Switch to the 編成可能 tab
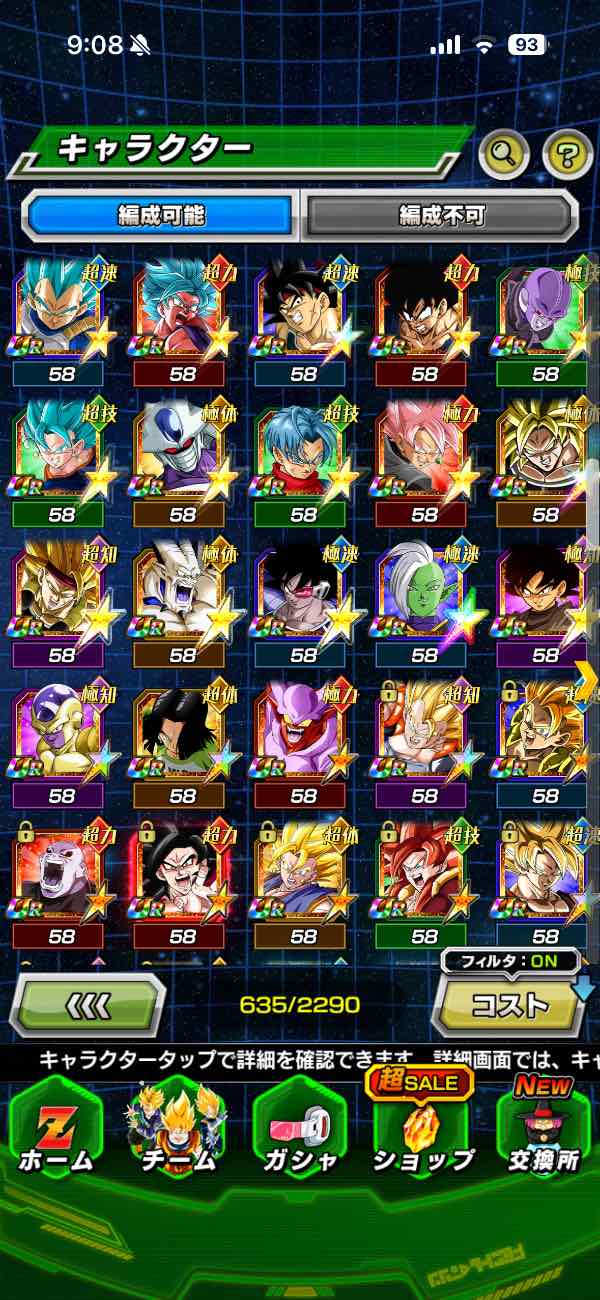600x1300 pixels. click(x=160, y=215)
